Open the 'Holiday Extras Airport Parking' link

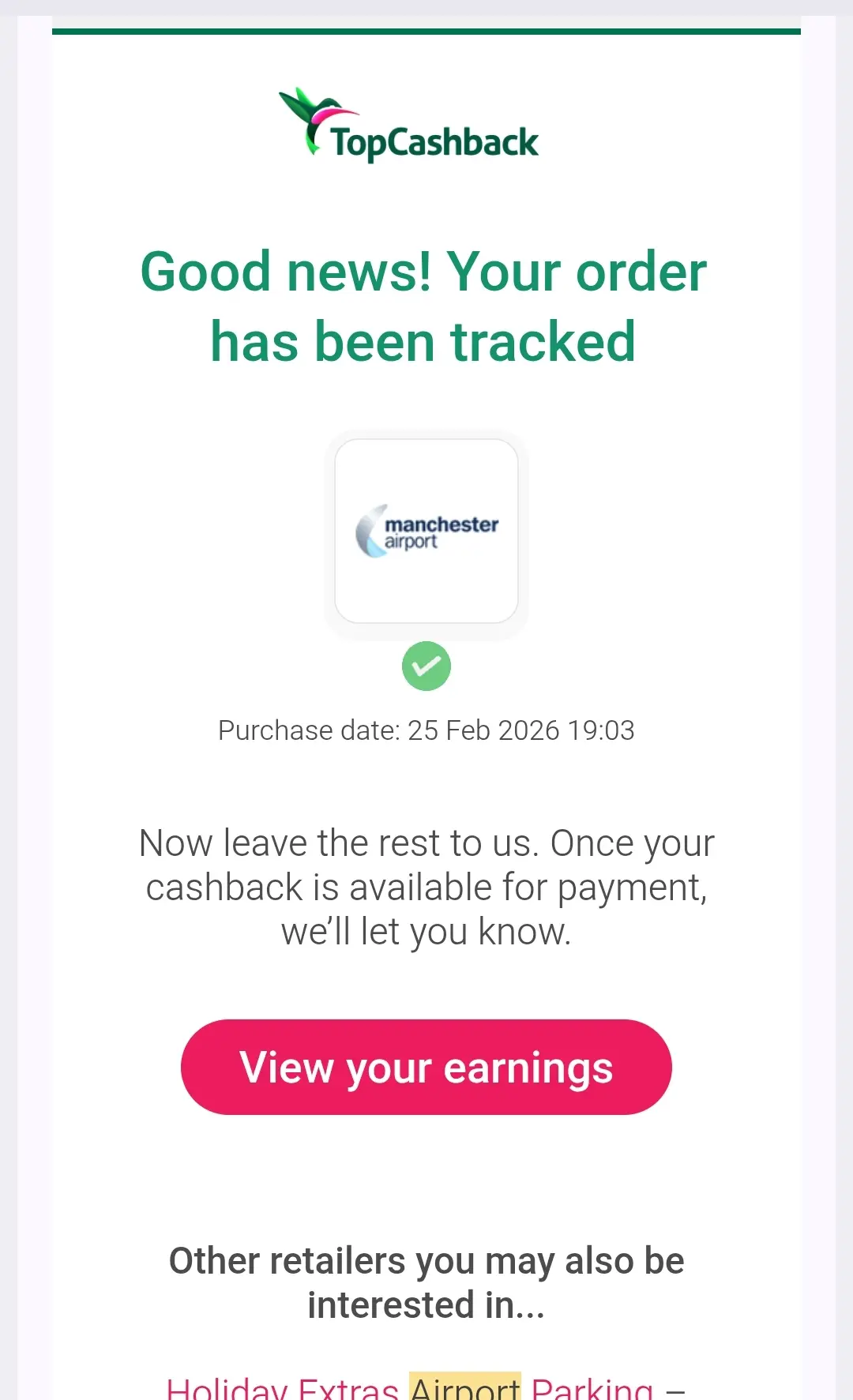pyautogui.click(x=411, y=1386)
